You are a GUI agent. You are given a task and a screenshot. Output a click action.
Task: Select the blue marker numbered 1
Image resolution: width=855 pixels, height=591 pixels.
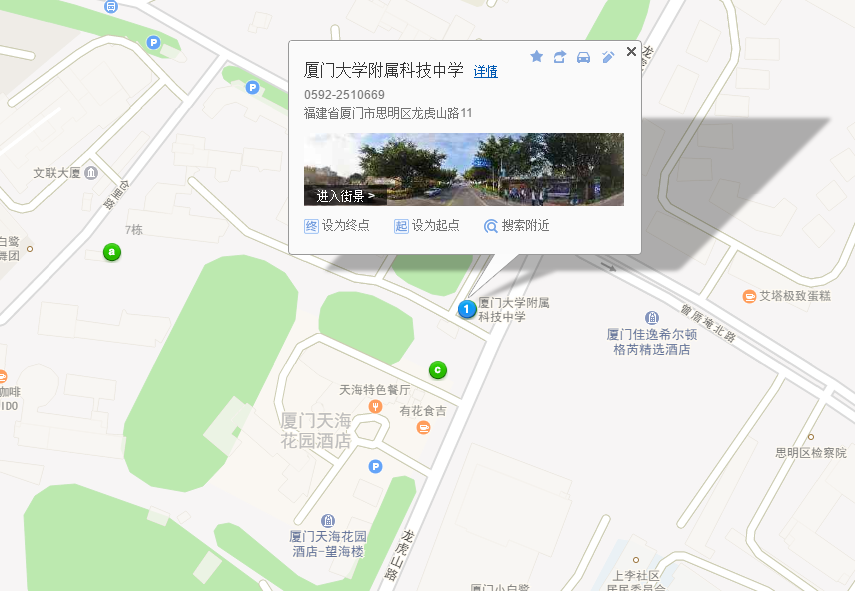click(467, 310)
